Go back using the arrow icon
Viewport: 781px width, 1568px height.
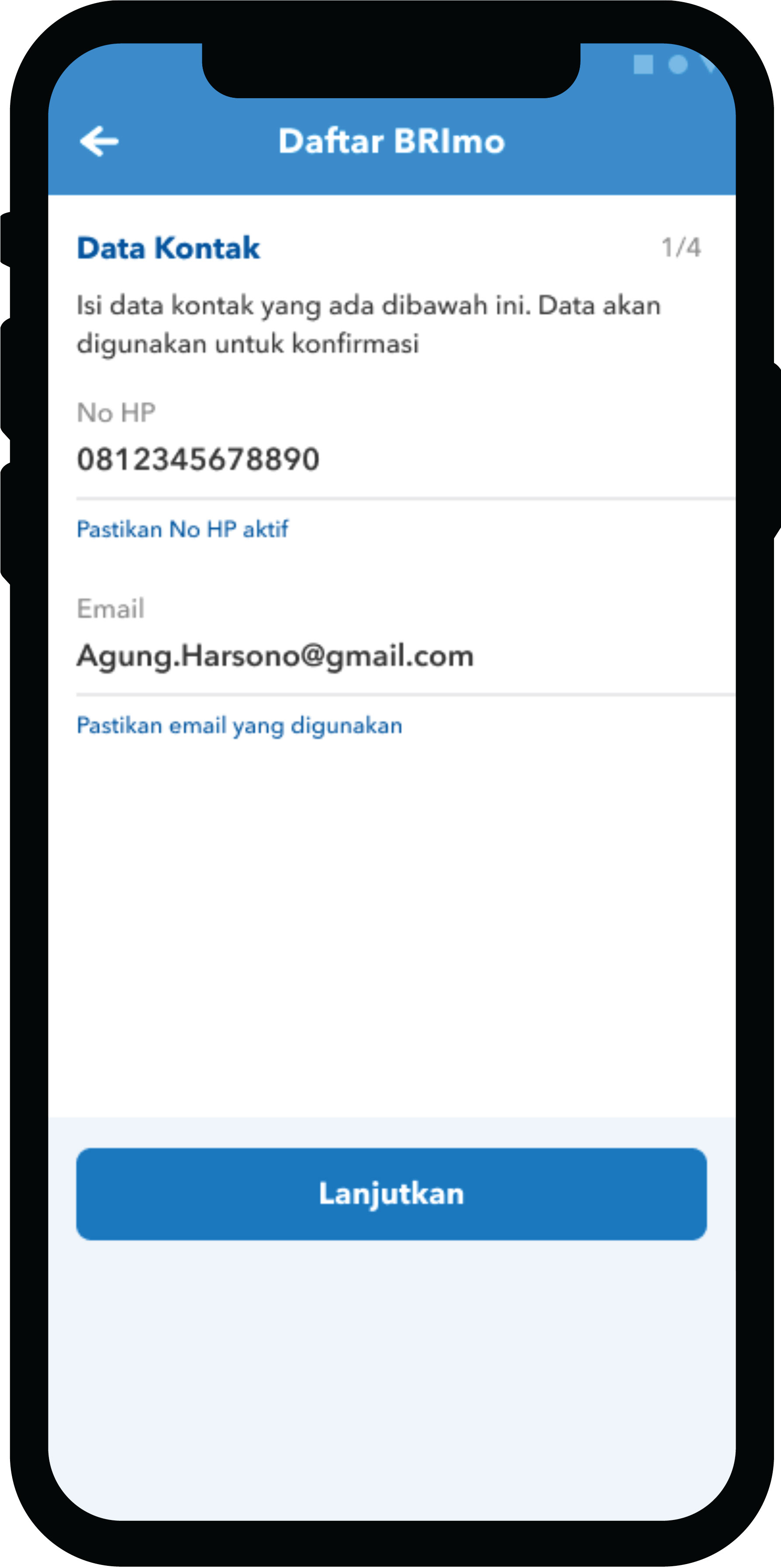coord(99,141)
